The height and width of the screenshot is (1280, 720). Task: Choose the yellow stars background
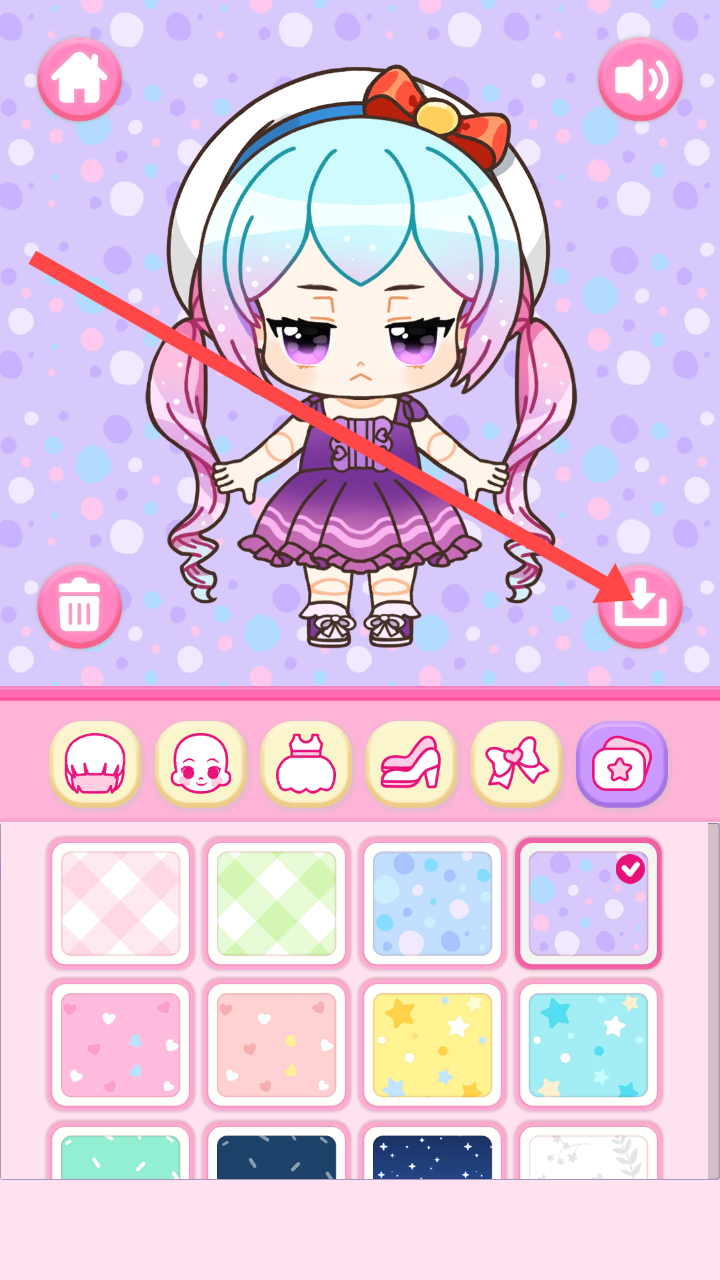433,1044
